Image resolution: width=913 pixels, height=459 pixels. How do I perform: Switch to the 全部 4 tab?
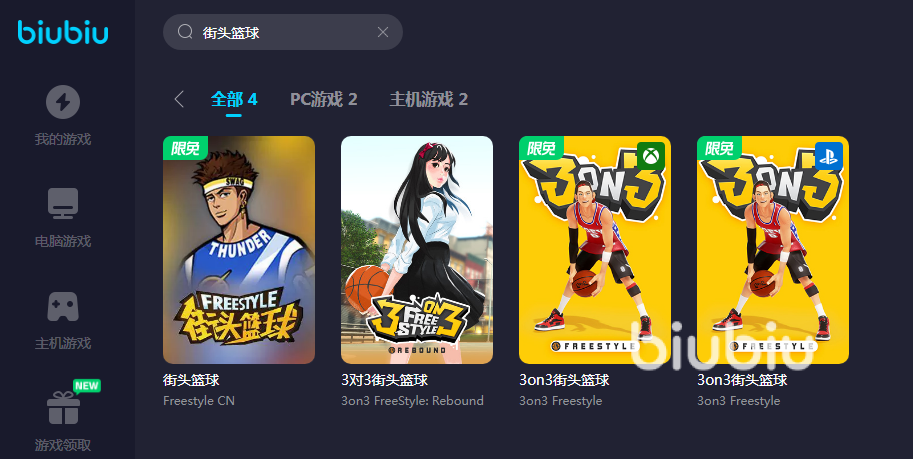click(234, 99)
